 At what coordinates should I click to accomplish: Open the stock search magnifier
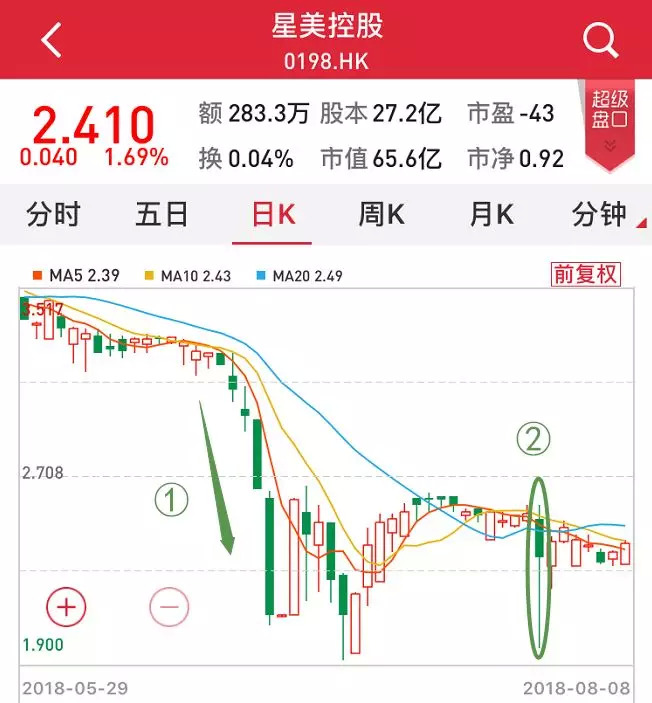tap(600, 40)
